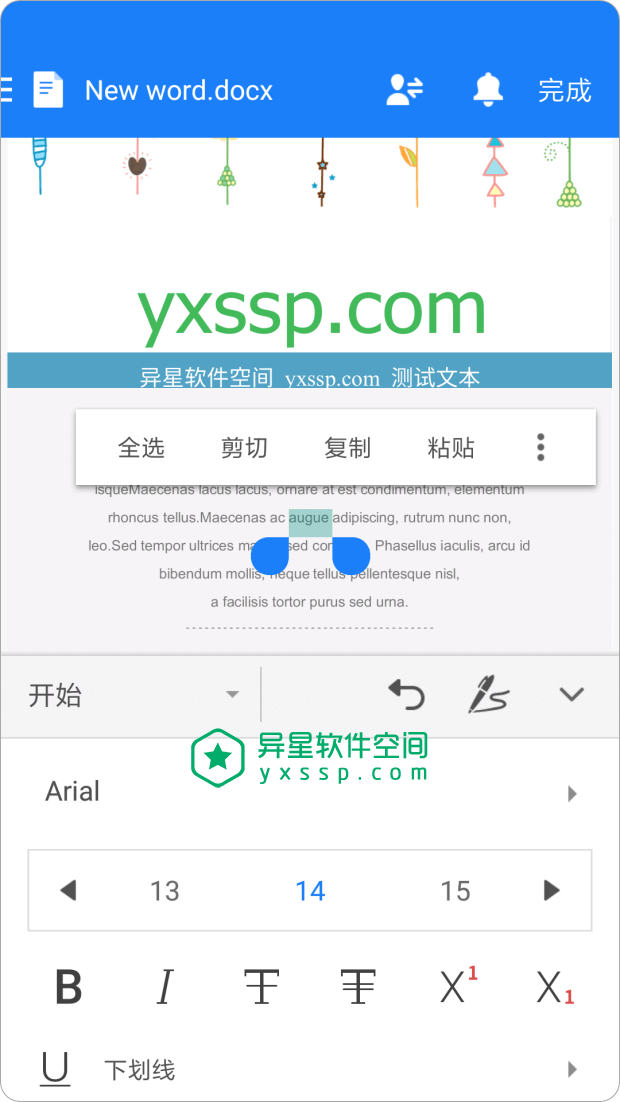The height and width of the screenshot is (1102, 620).
Task: Tap 完成 to finish editing
Action: pos(565,91)
